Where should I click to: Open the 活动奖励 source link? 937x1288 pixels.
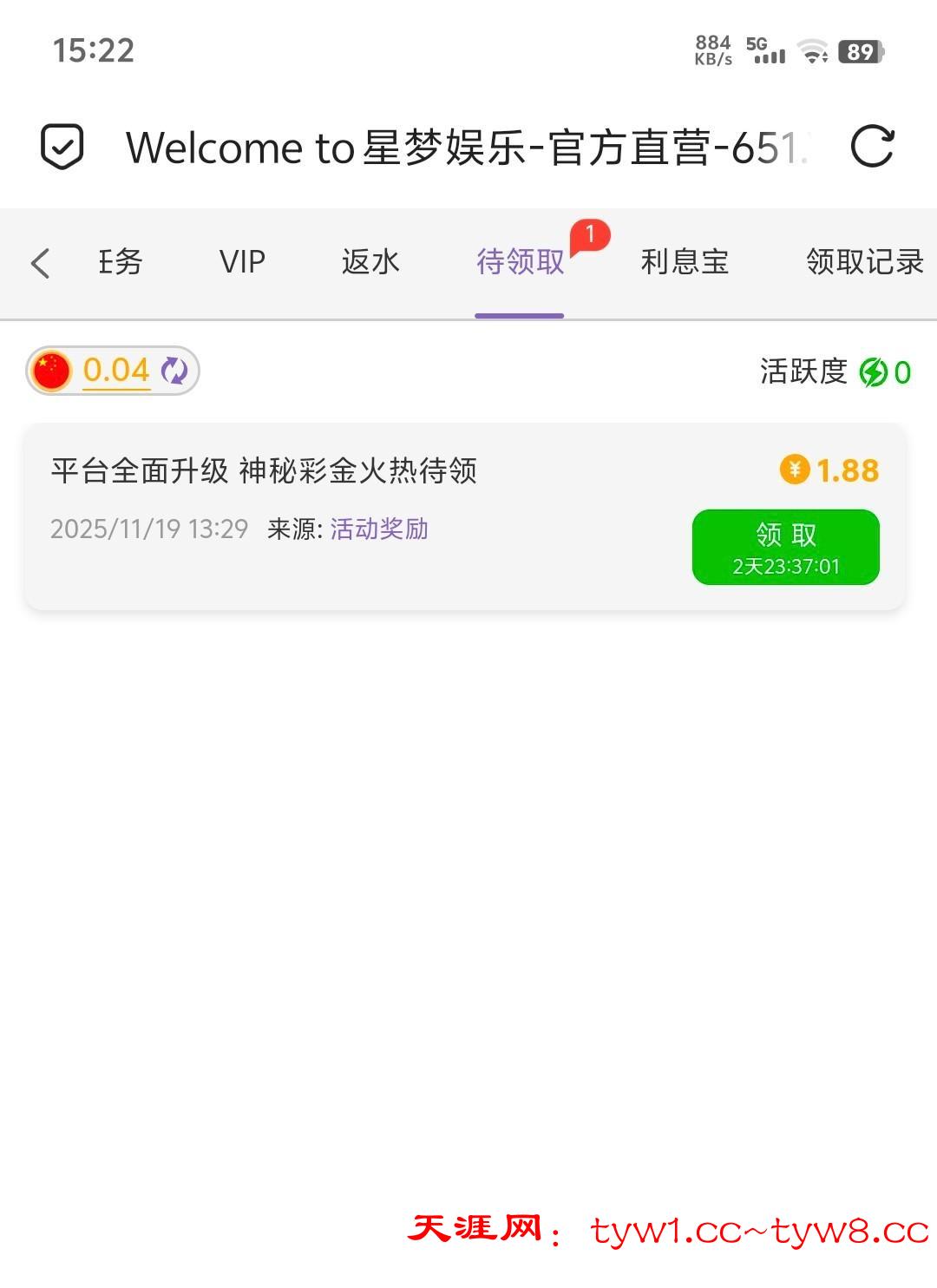click(379, 529)
